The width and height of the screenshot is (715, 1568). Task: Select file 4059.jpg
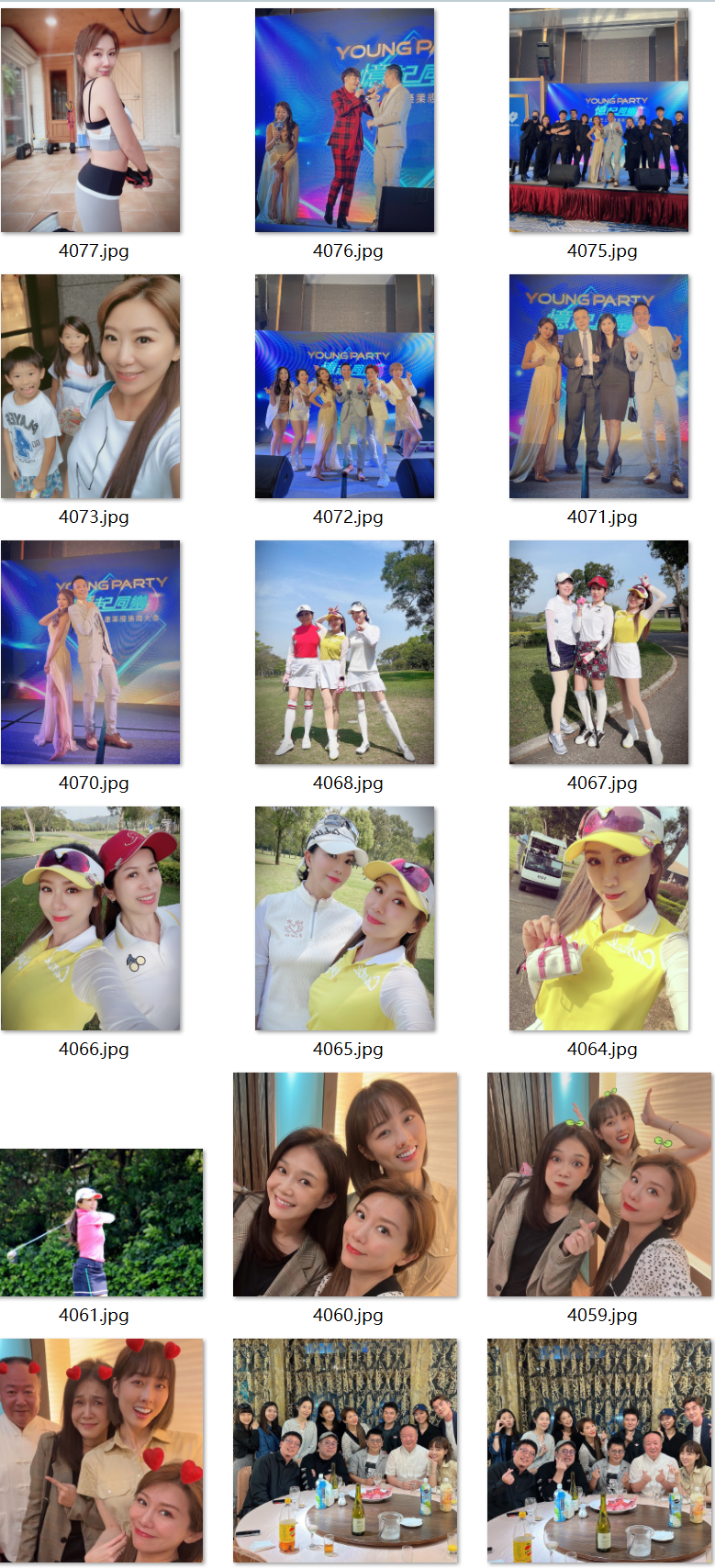coord(598,1184)
